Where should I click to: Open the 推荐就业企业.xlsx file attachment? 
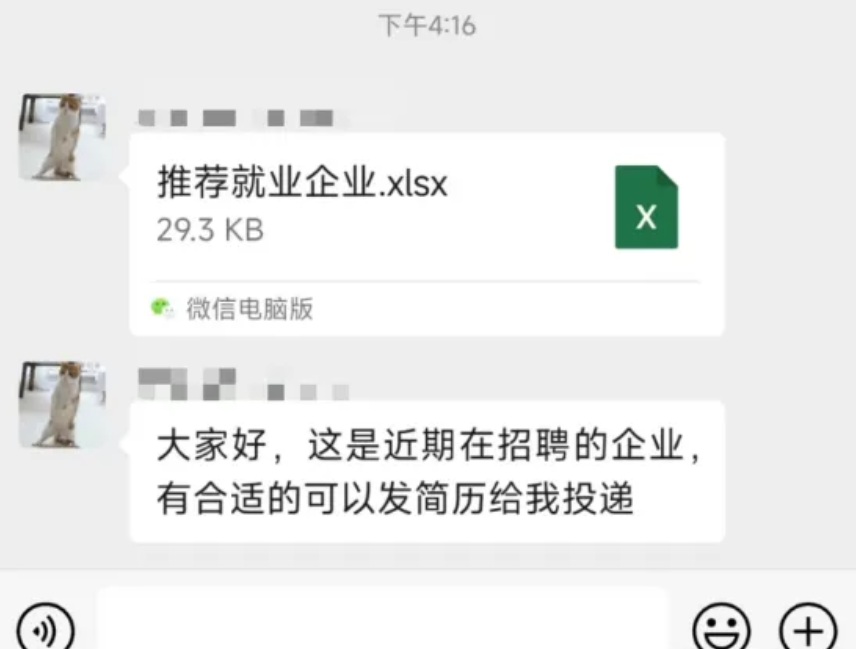click(x=426, y=208)
